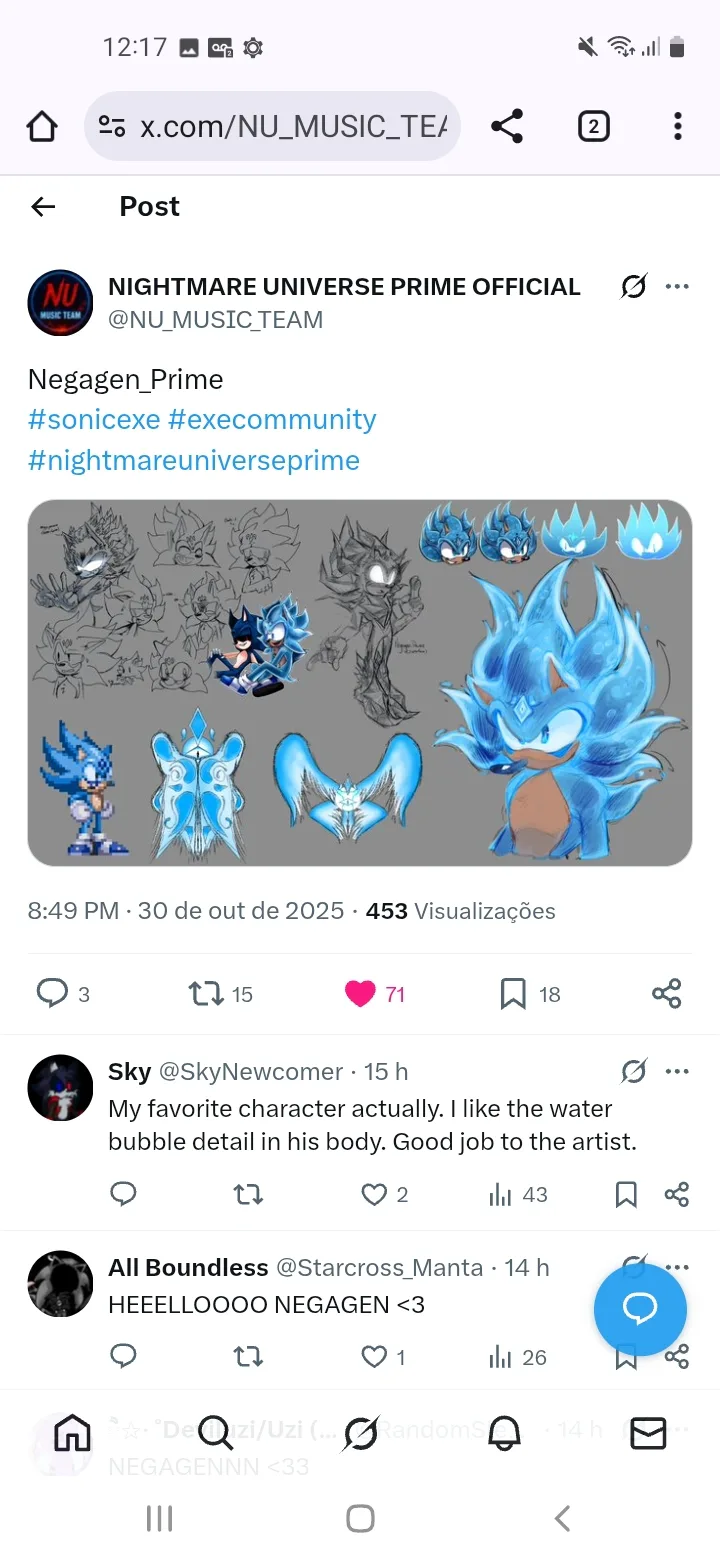Open the messages envelope tab

[x=648, y=1434]
